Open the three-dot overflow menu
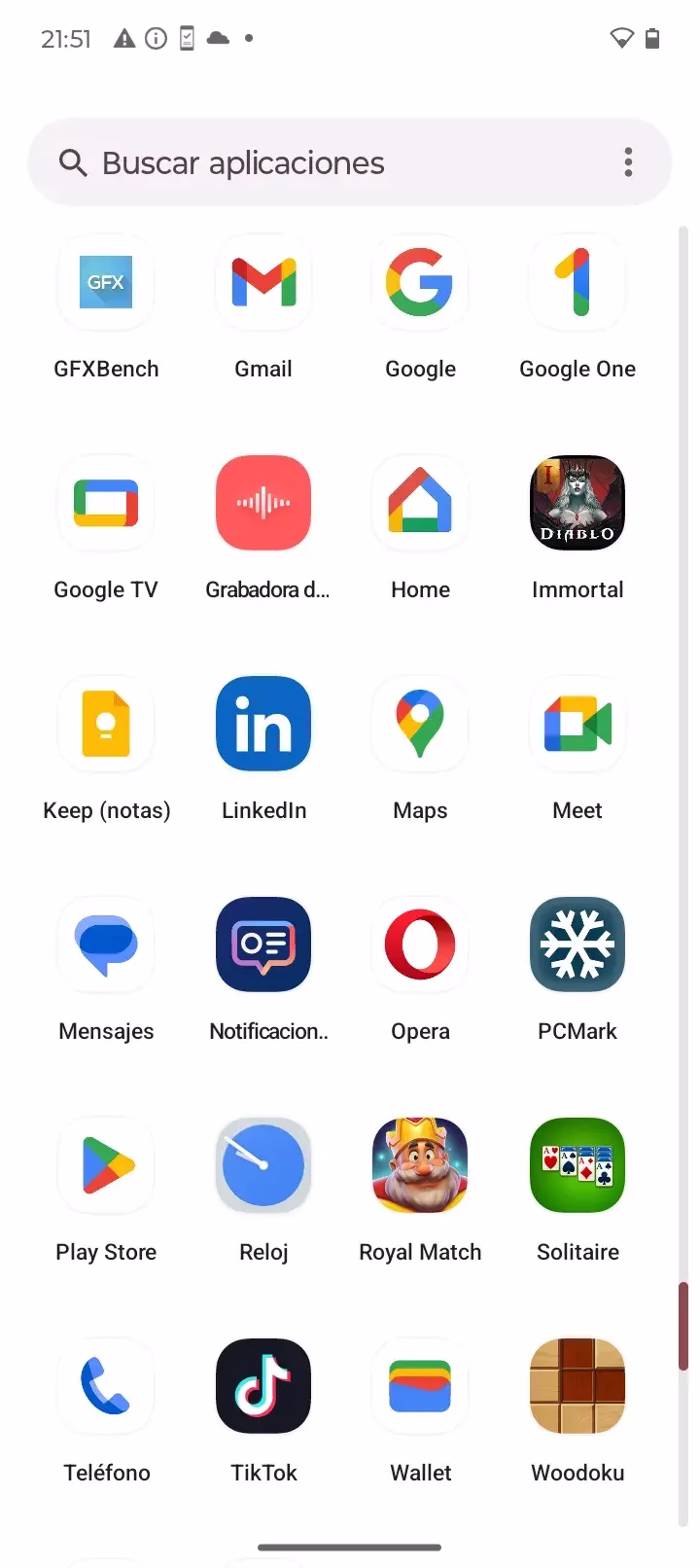The width and height of the screenshot is (700, 1568). (x=629, y=162)
